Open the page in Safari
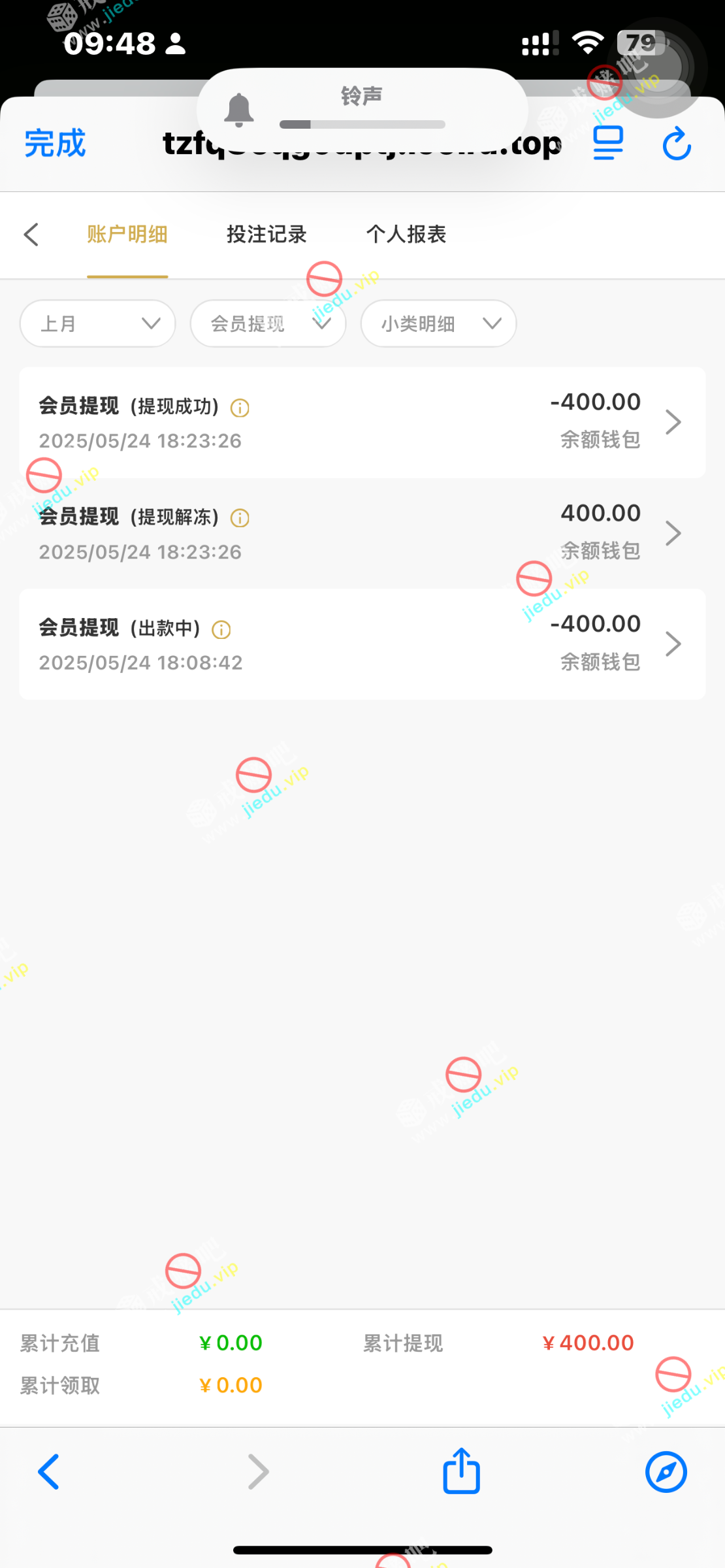725x1568 pixels. (666, 1471)
